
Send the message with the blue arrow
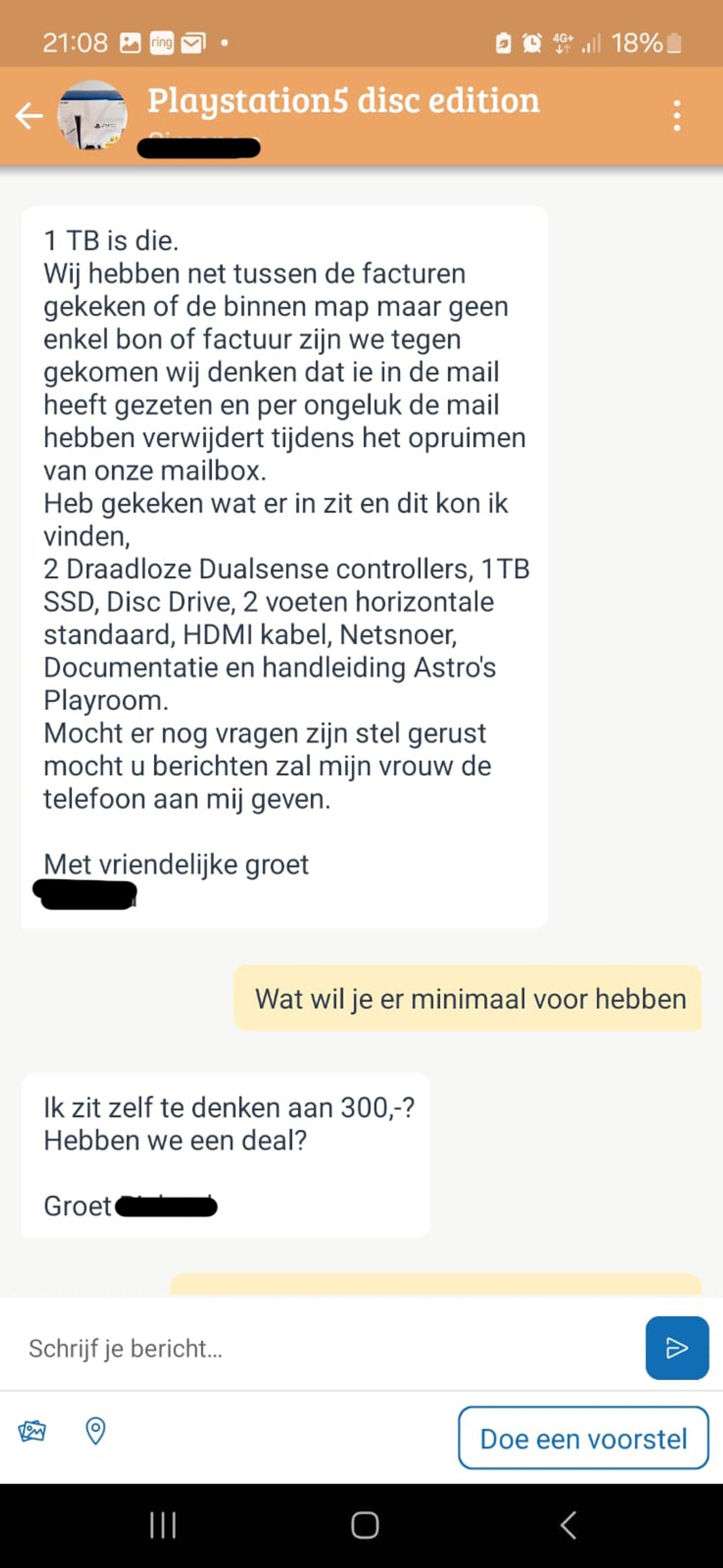677,1347
